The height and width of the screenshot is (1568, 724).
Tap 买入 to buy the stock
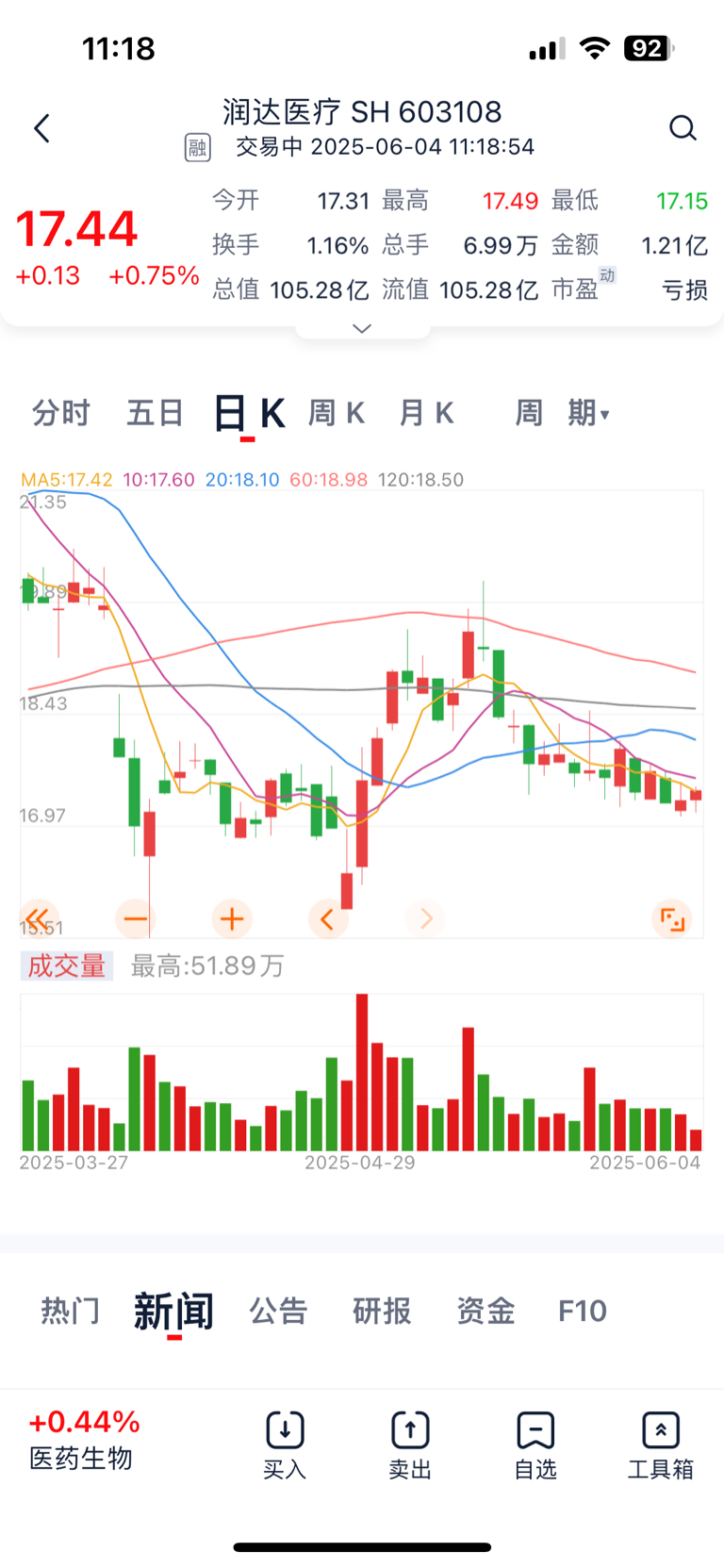point(285,1445)
